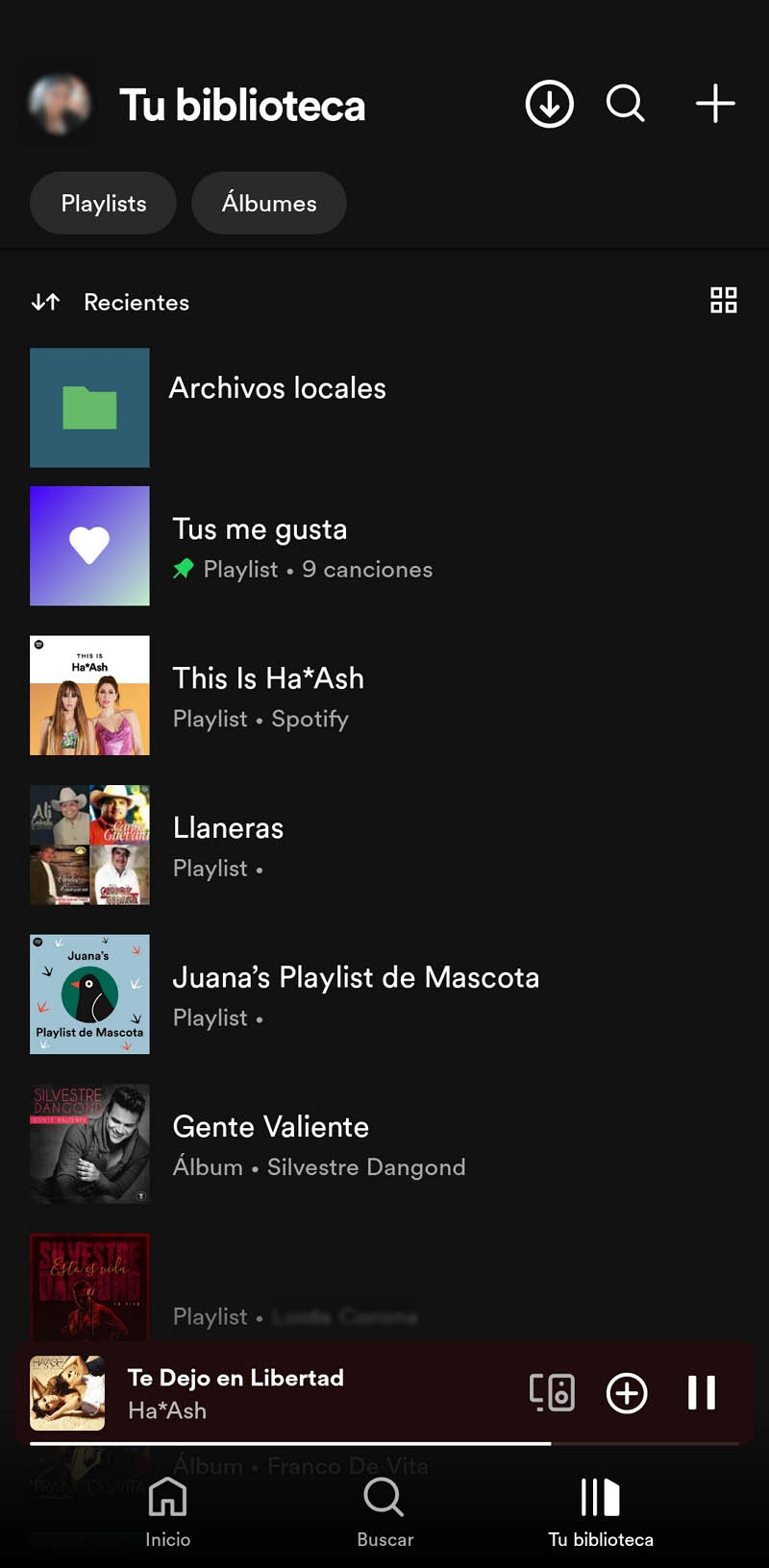This screenshot has height=1568, width=769.
Task: Open search within your library
Action: tap(625, 104)
